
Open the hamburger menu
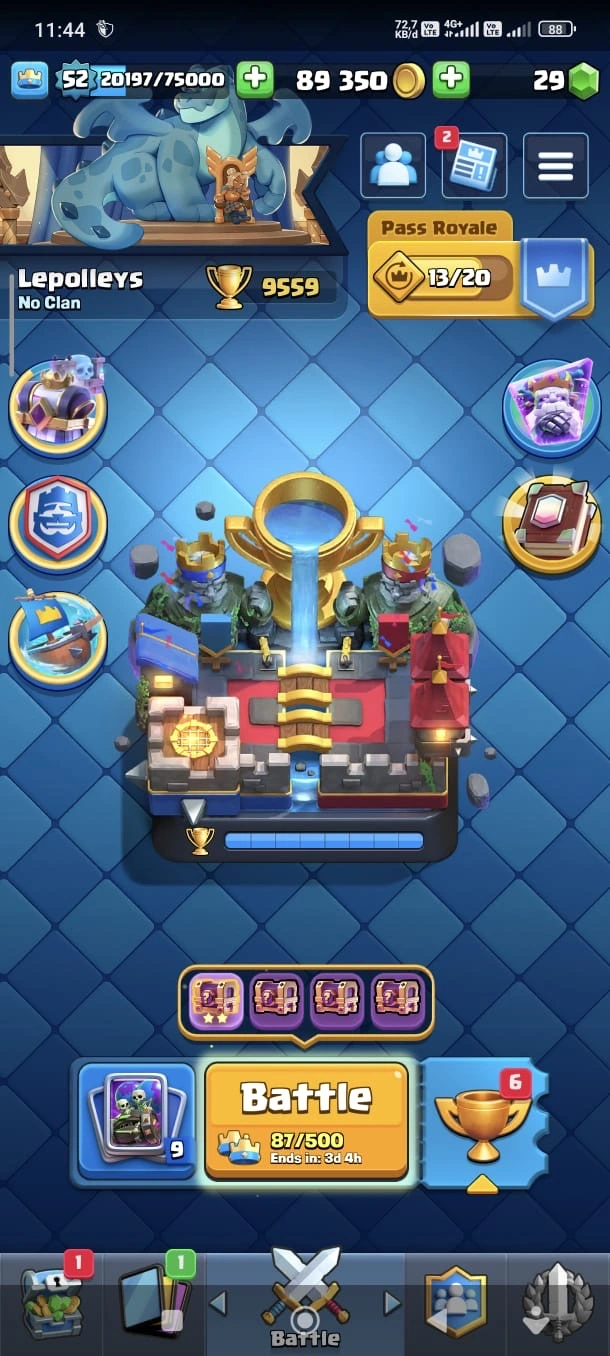coord(556,166)
